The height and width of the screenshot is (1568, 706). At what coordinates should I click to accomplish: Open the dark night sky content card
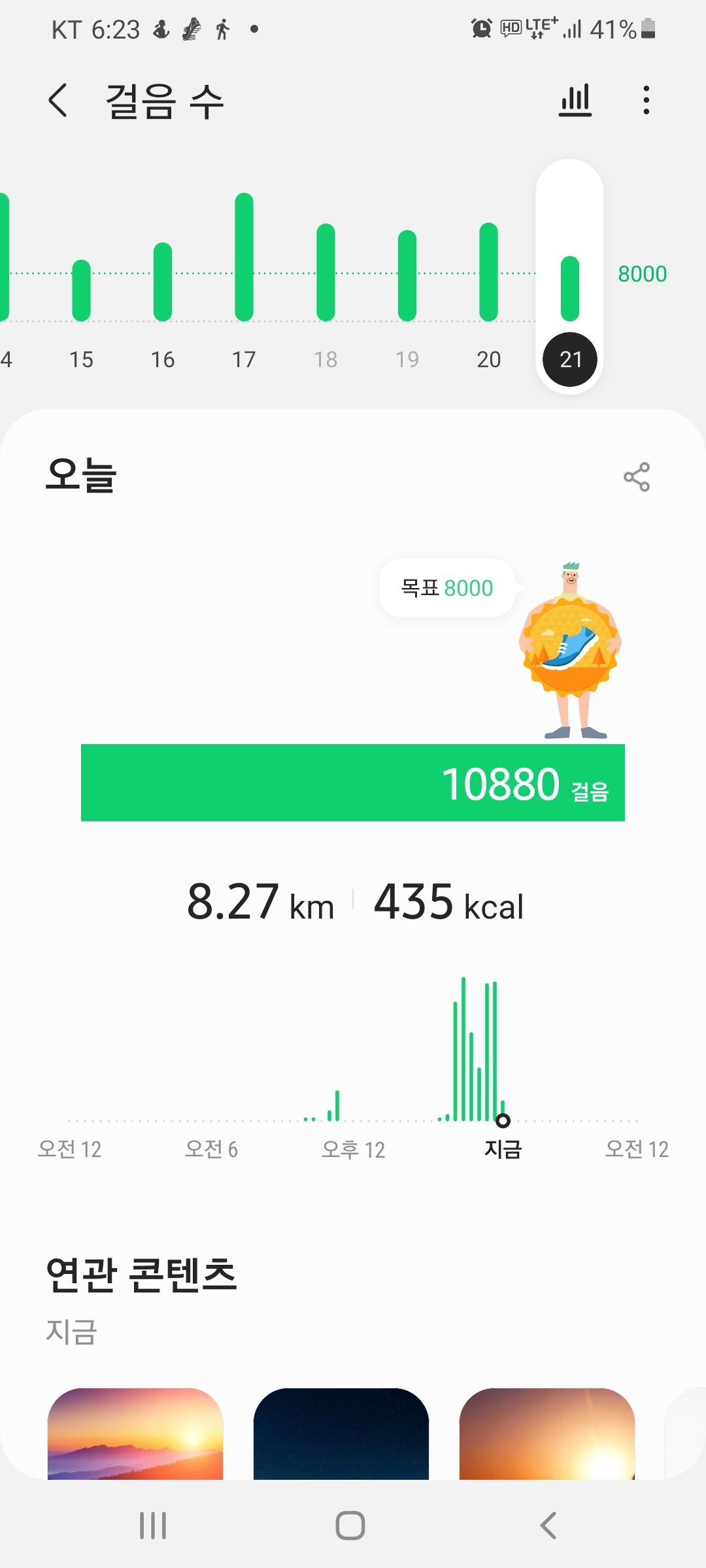coord(341,1433)
